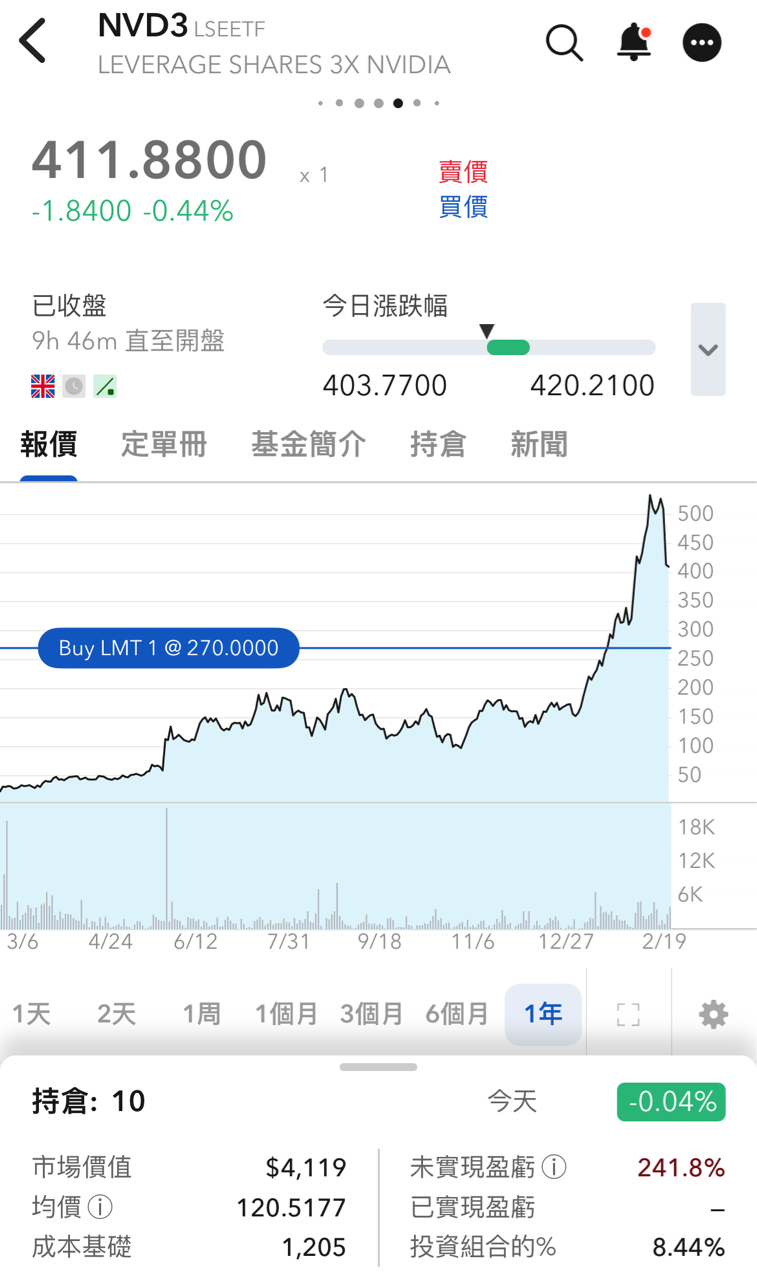The height and width of the screenshot is (1280, 757).
Task: Set chart range to 2天
Action: point(116,1014)
